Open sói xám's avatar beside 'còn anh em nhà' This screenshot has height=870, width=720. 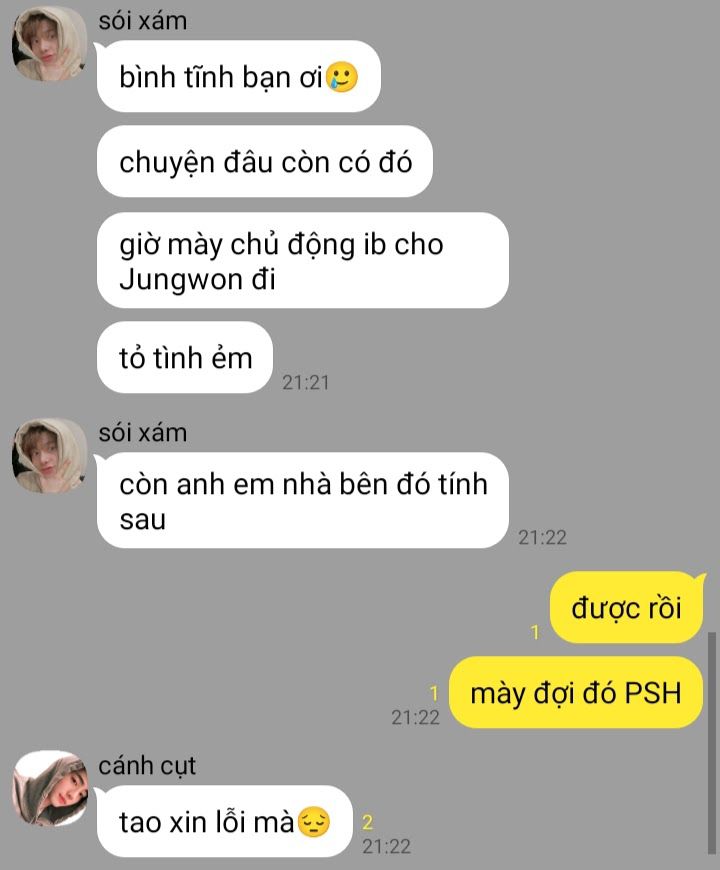(50, 456)
